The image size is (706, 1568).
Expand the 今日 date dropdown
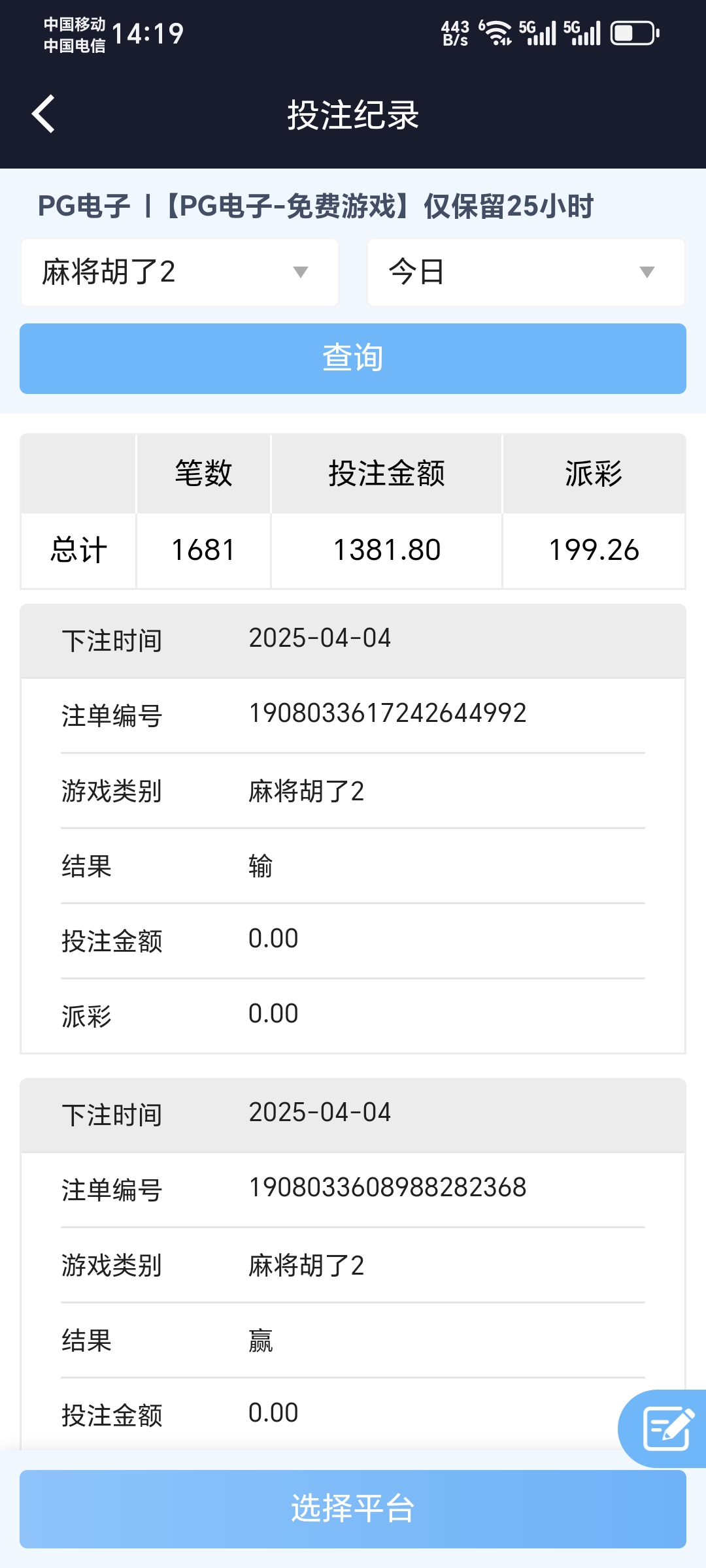tap(526, 272)
